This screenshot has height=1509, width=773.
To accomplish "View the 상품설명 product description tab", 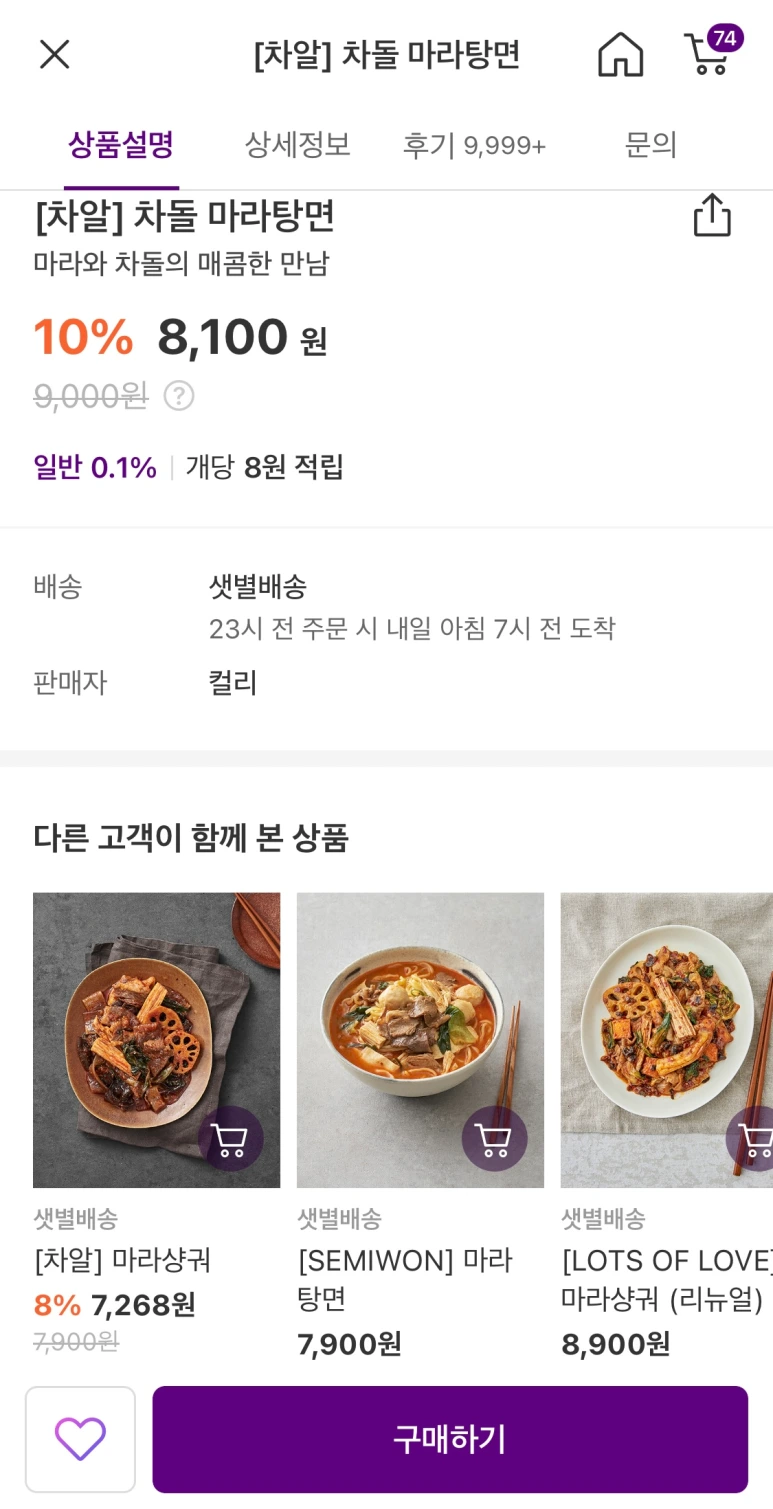I will point(121,145).
